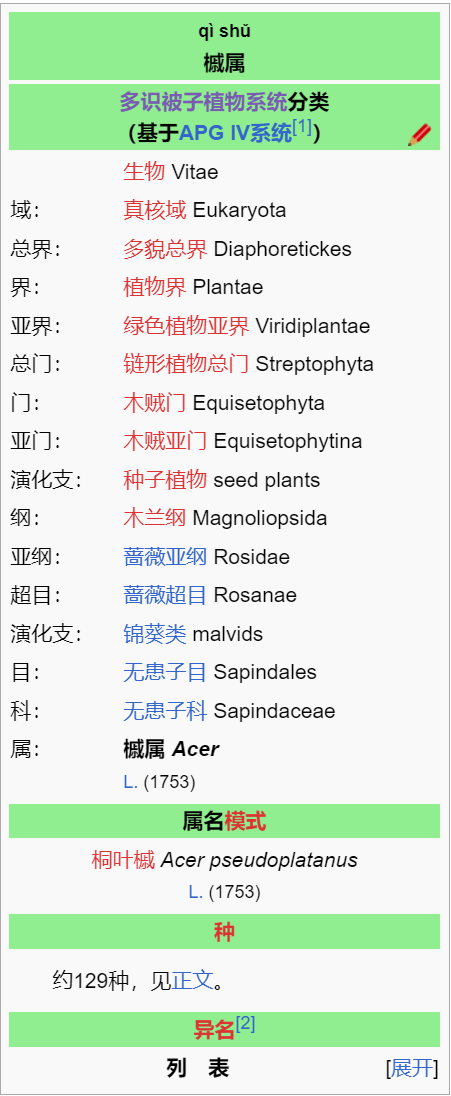
Task: Open reference [2] next to 异名
Action: (245, 1024)
